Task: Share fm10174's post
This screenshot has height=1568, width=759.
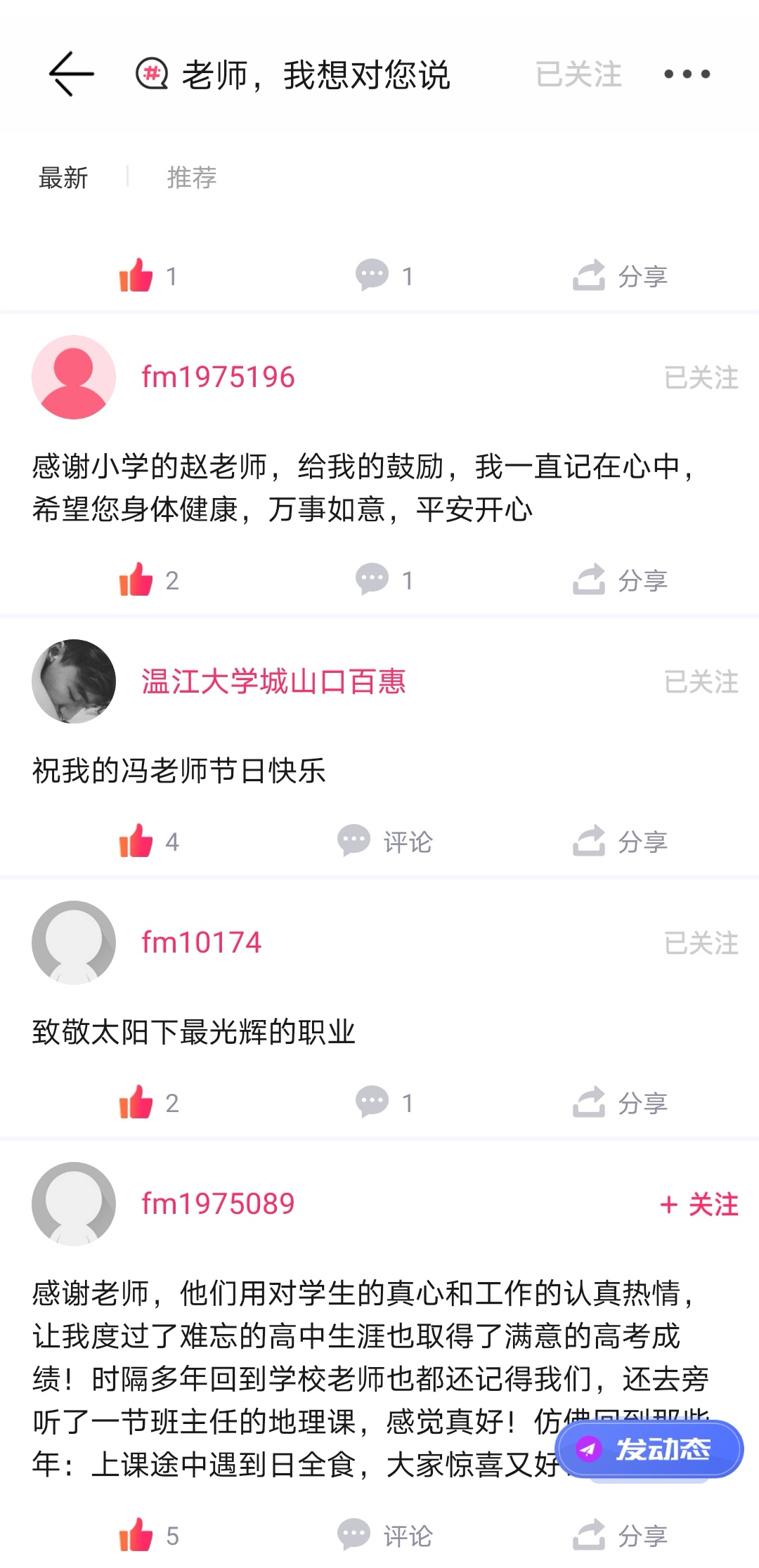Action: coord(620,1103)
